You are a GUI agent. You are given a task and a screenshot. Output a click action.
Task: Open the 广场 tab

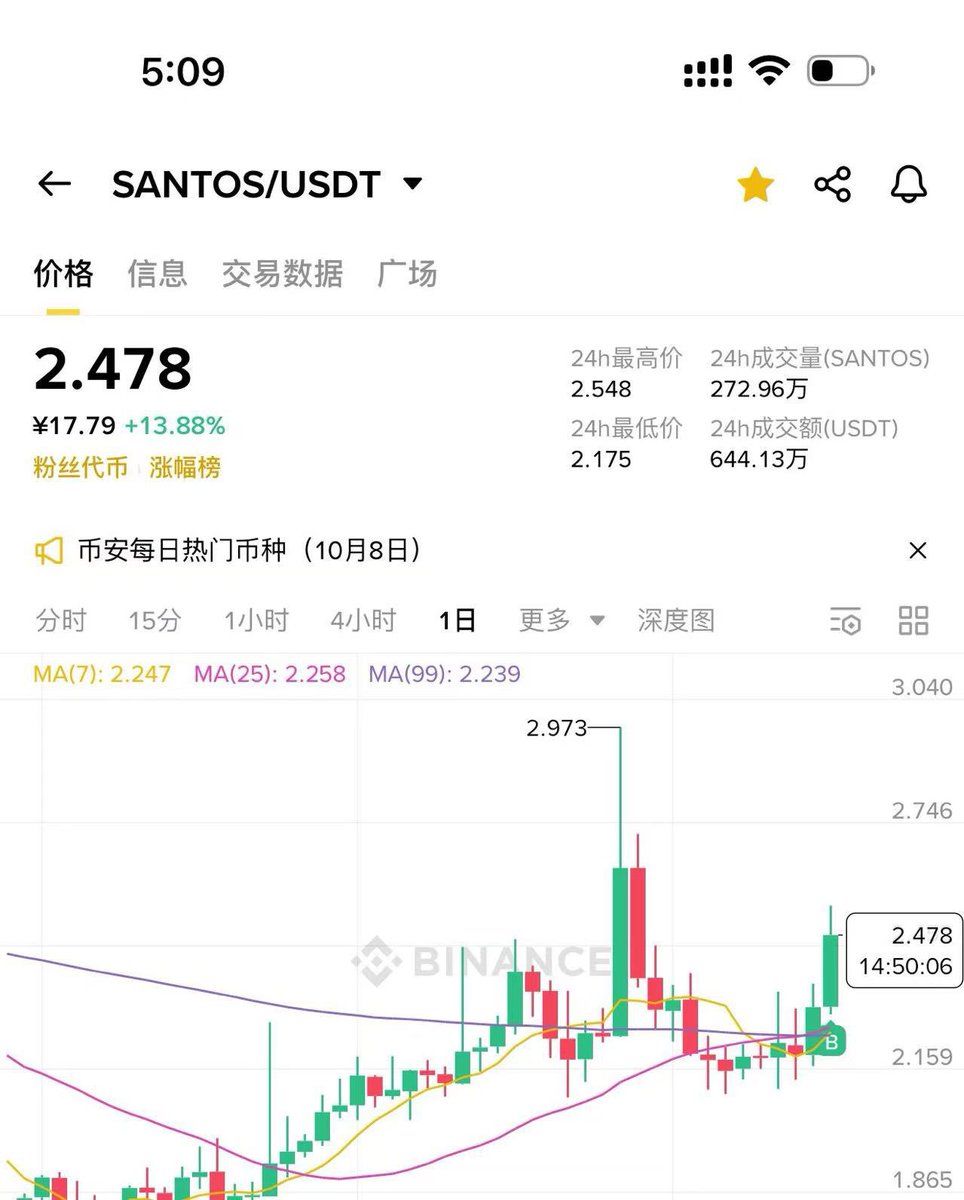[x=407, y=273]
